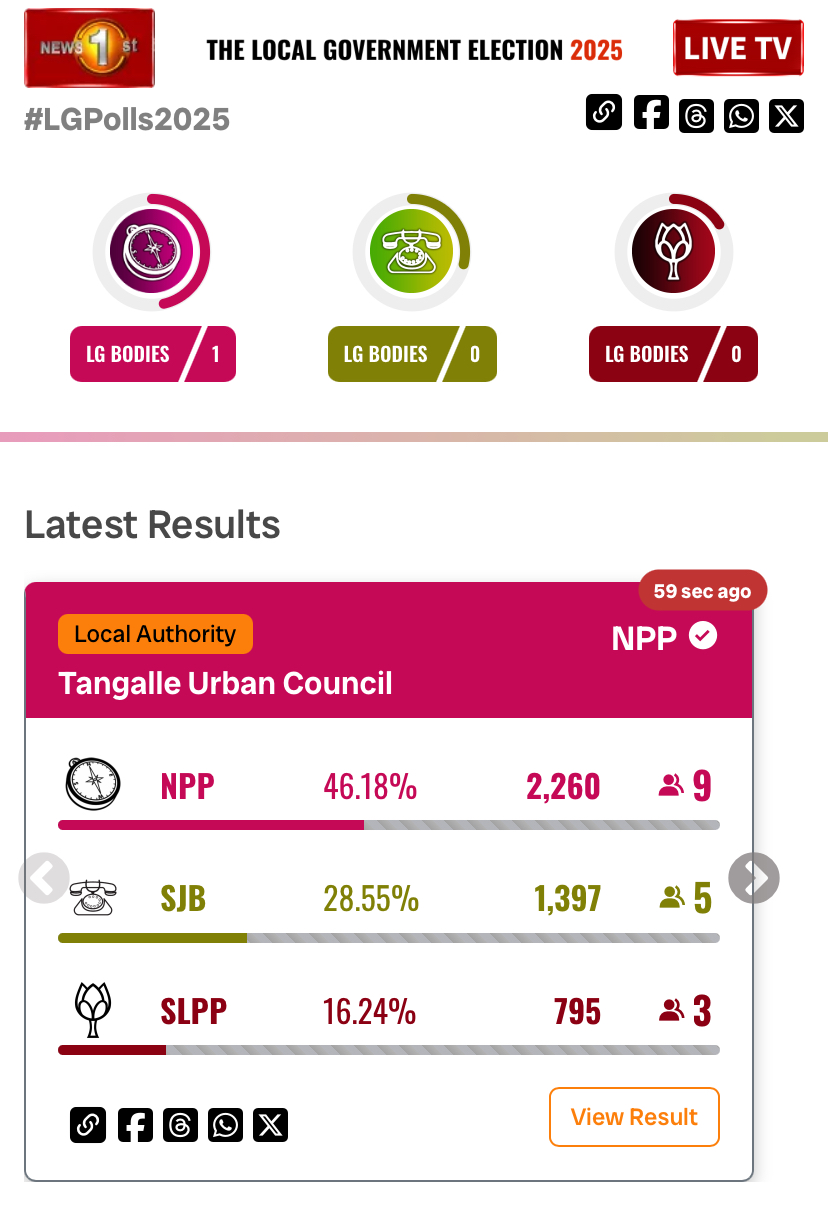
Task: Tap View Result for Tangalle Urban Council
Action: [634, 1116]
